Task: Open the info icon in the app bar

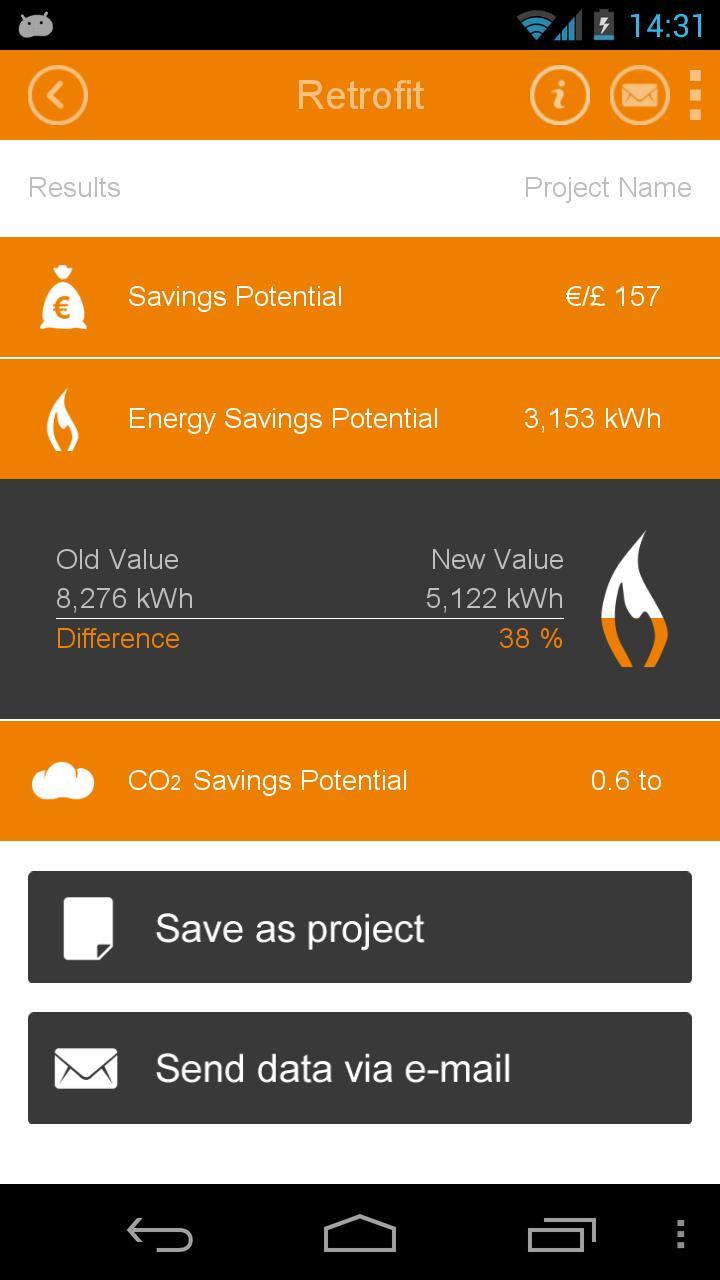Action: (x=559, y=95)
